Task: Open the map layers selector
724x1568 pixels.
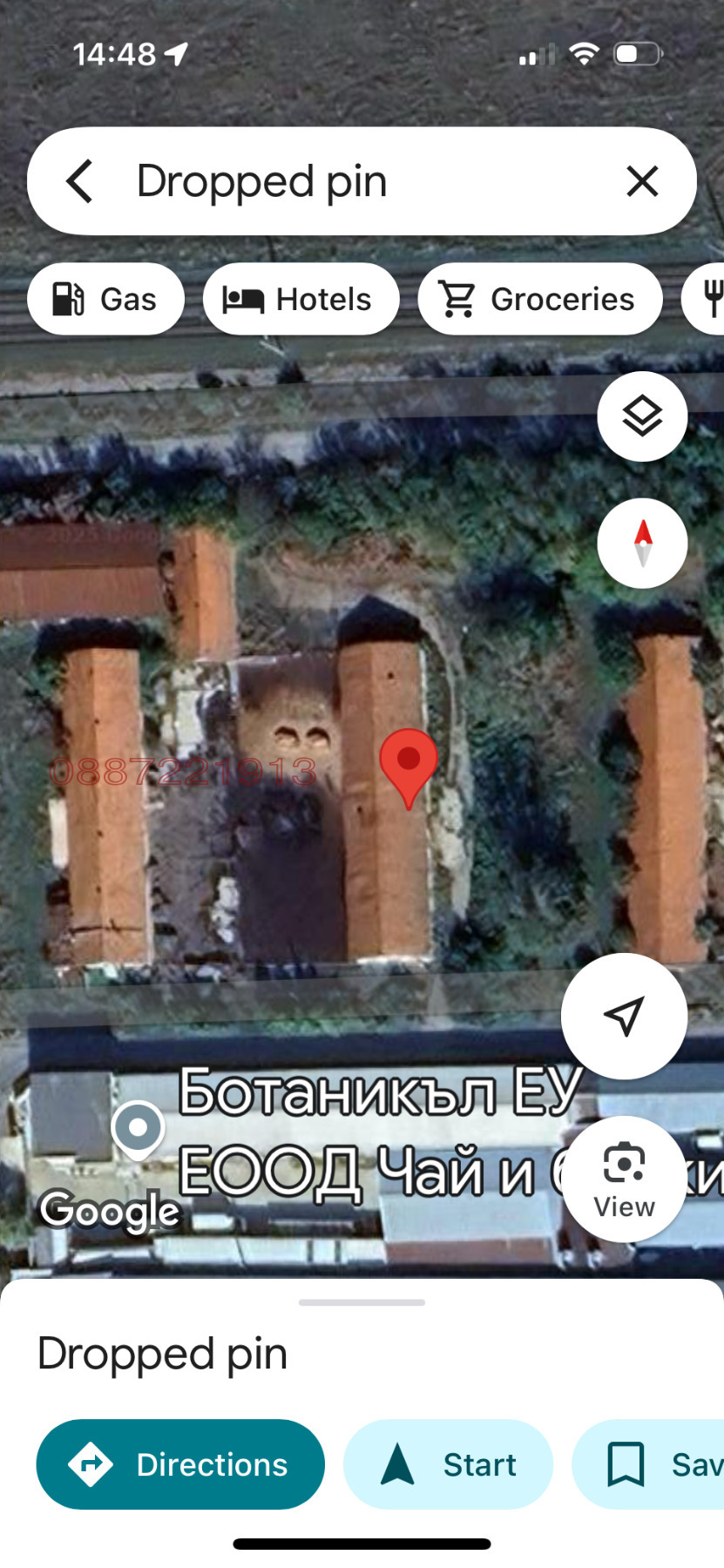Action: (x=642, y=416)
